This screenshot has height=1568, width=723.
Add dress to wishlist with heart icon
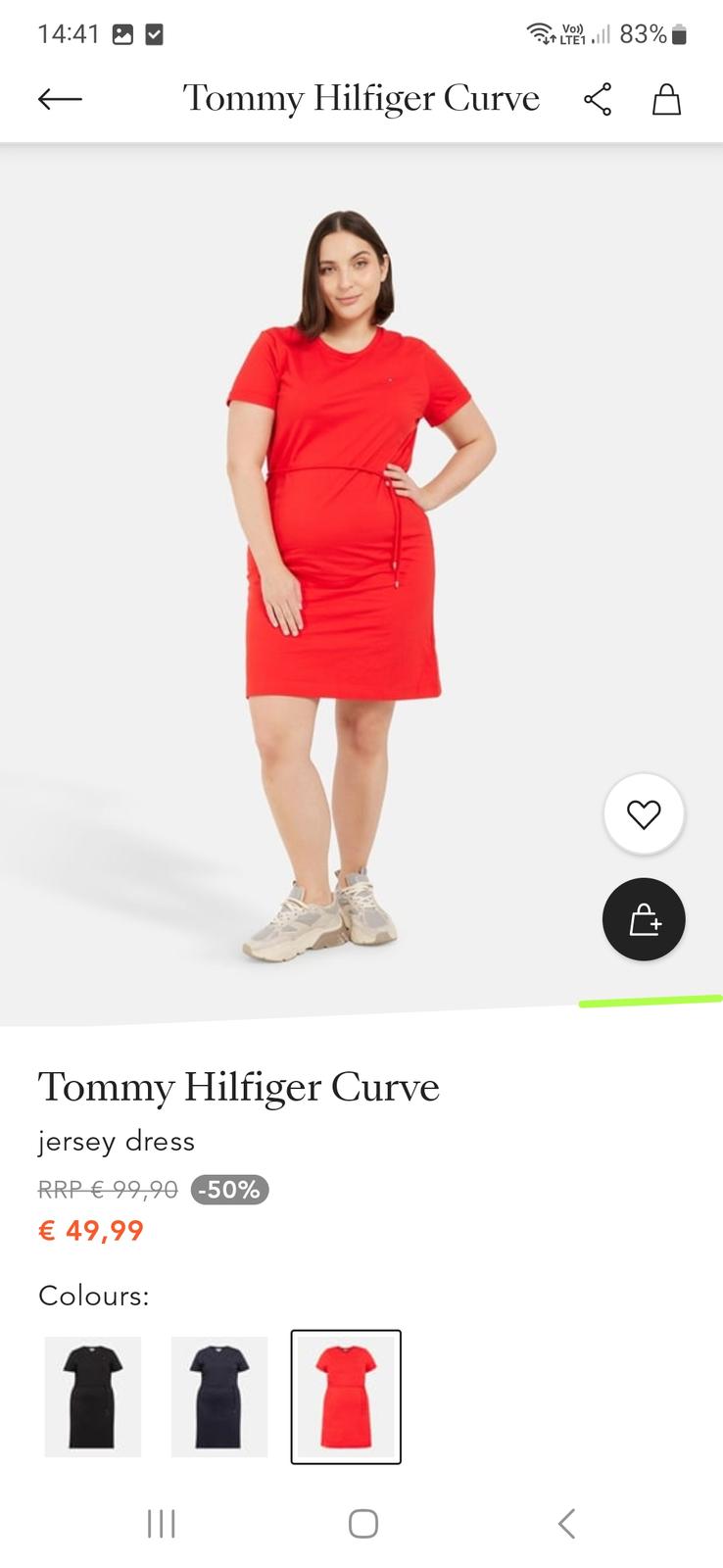pyautogui.click(x=644, y=814)
